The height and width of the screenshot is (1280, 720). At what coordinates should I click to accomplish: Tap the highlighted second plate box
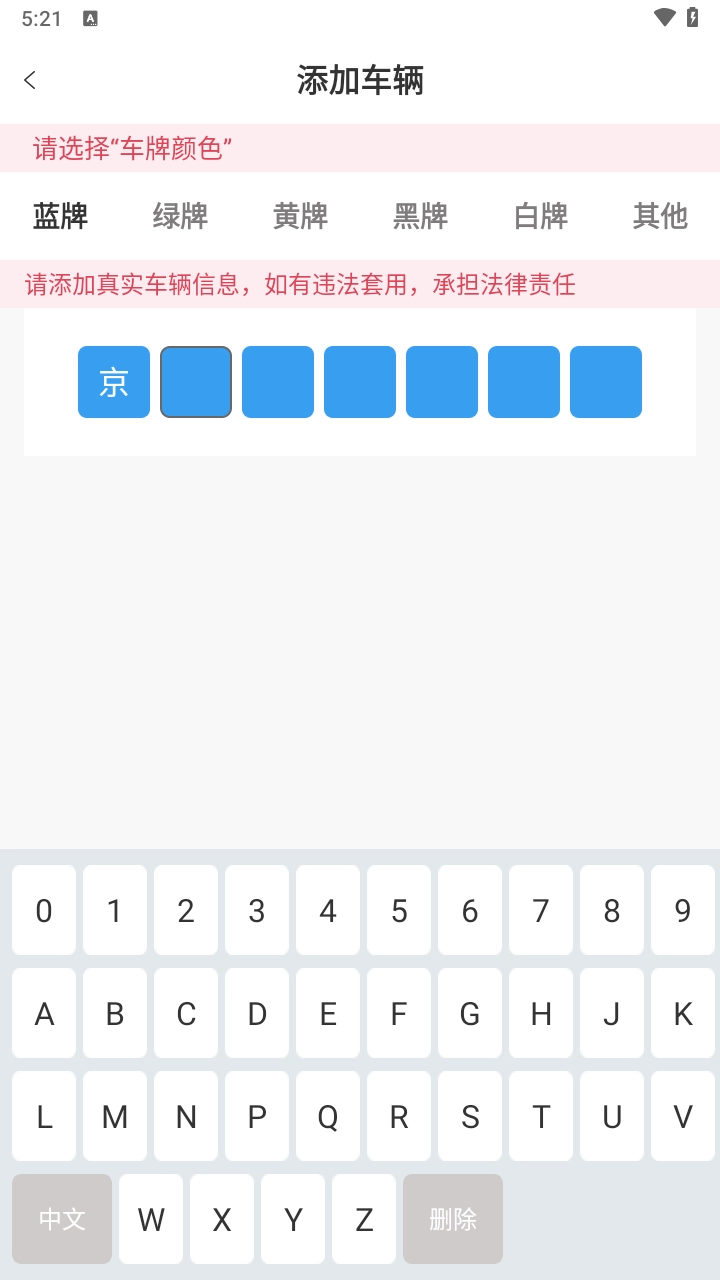click(196, 382)
